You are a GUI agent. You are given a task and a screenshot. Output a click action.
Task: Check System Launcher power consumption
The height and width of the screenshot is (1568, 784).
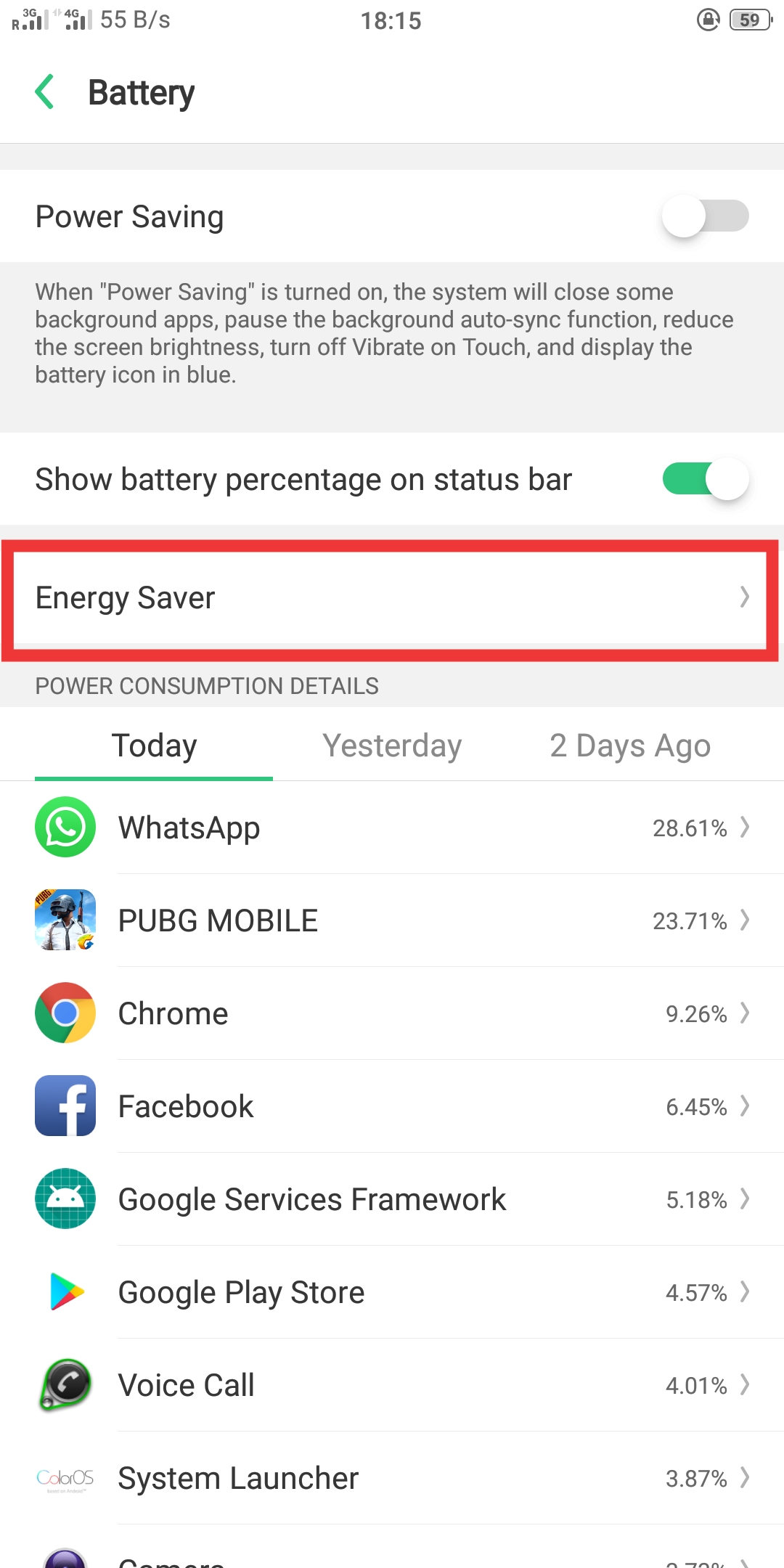[x=392, y=1478]
